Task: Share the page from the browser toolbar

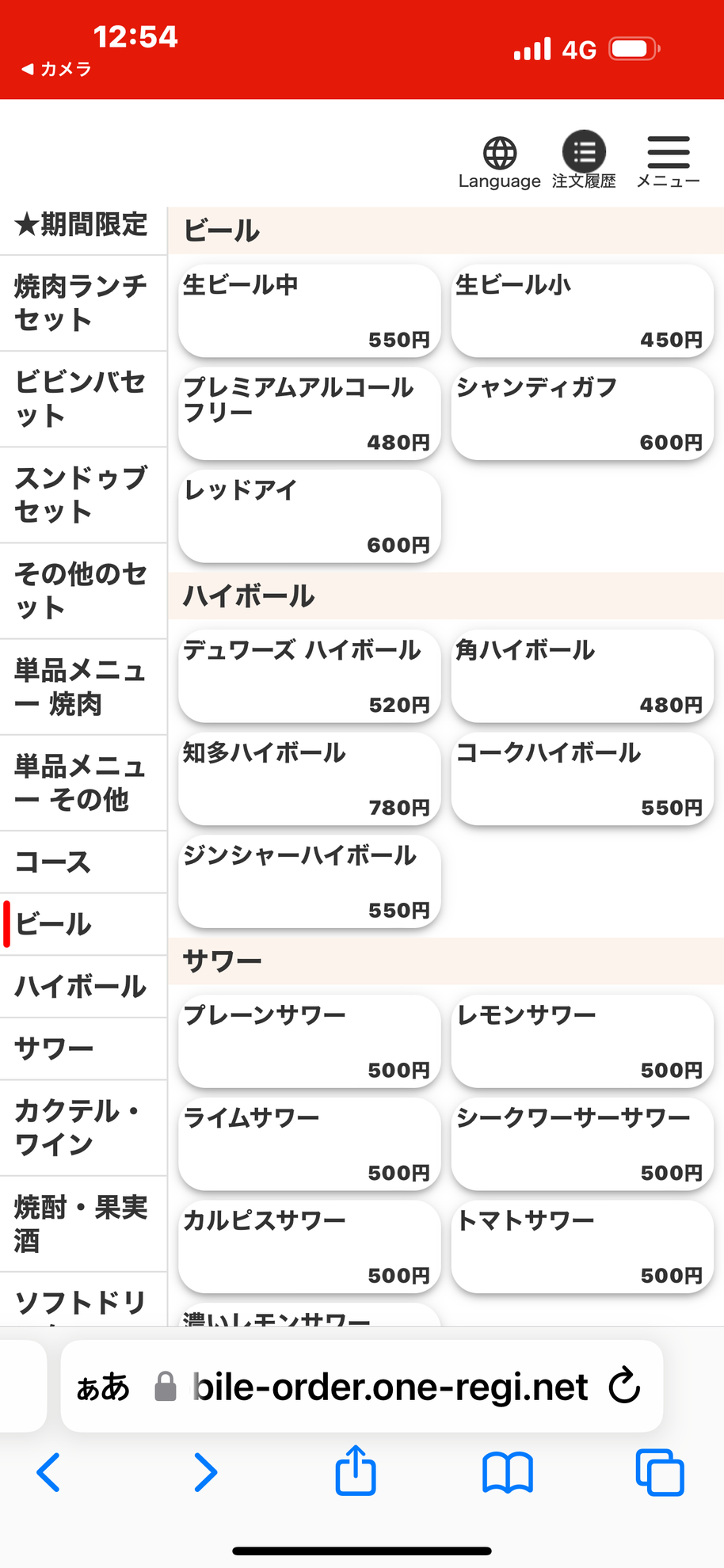Action: click(356, 1471)
